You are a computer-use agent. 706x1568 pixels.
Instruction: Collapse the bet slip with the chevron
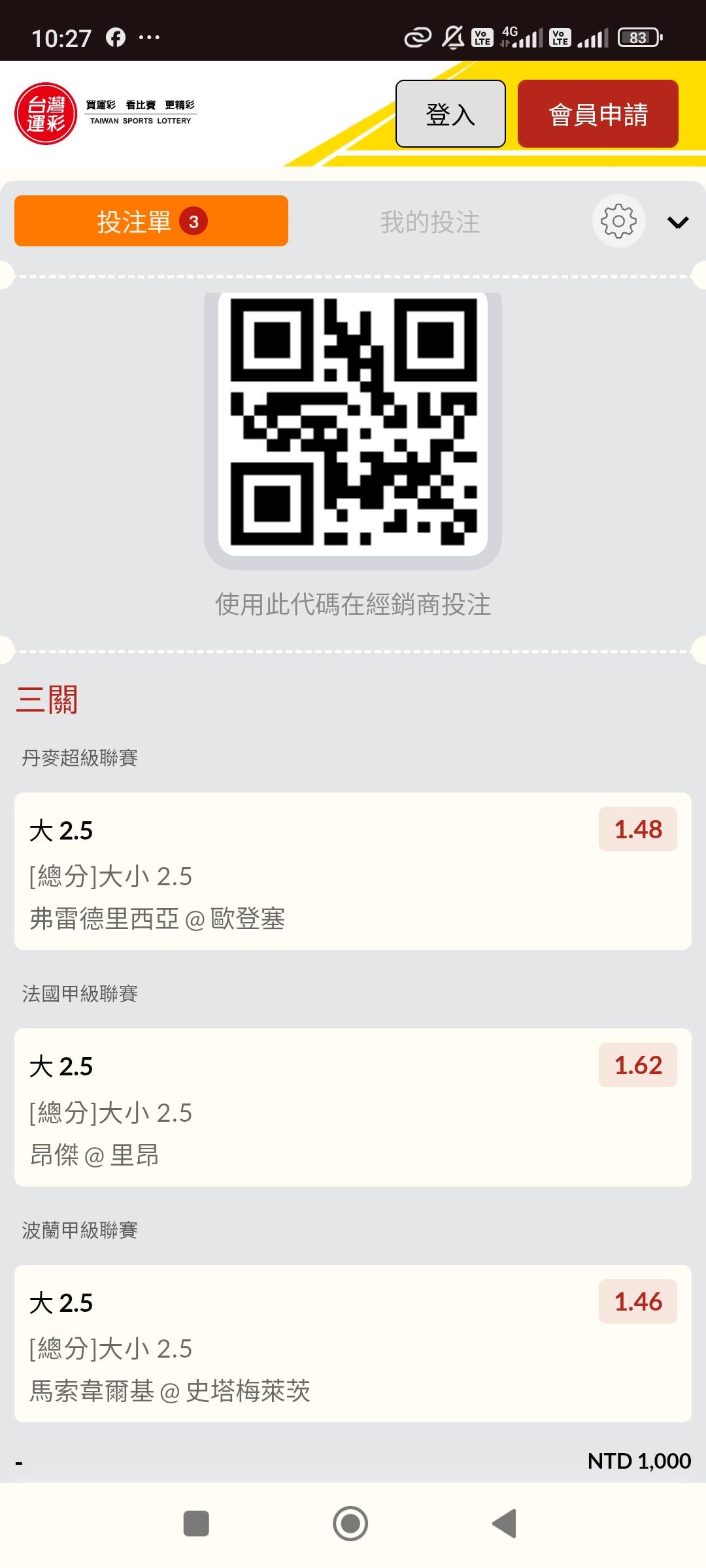click(678, 223)
